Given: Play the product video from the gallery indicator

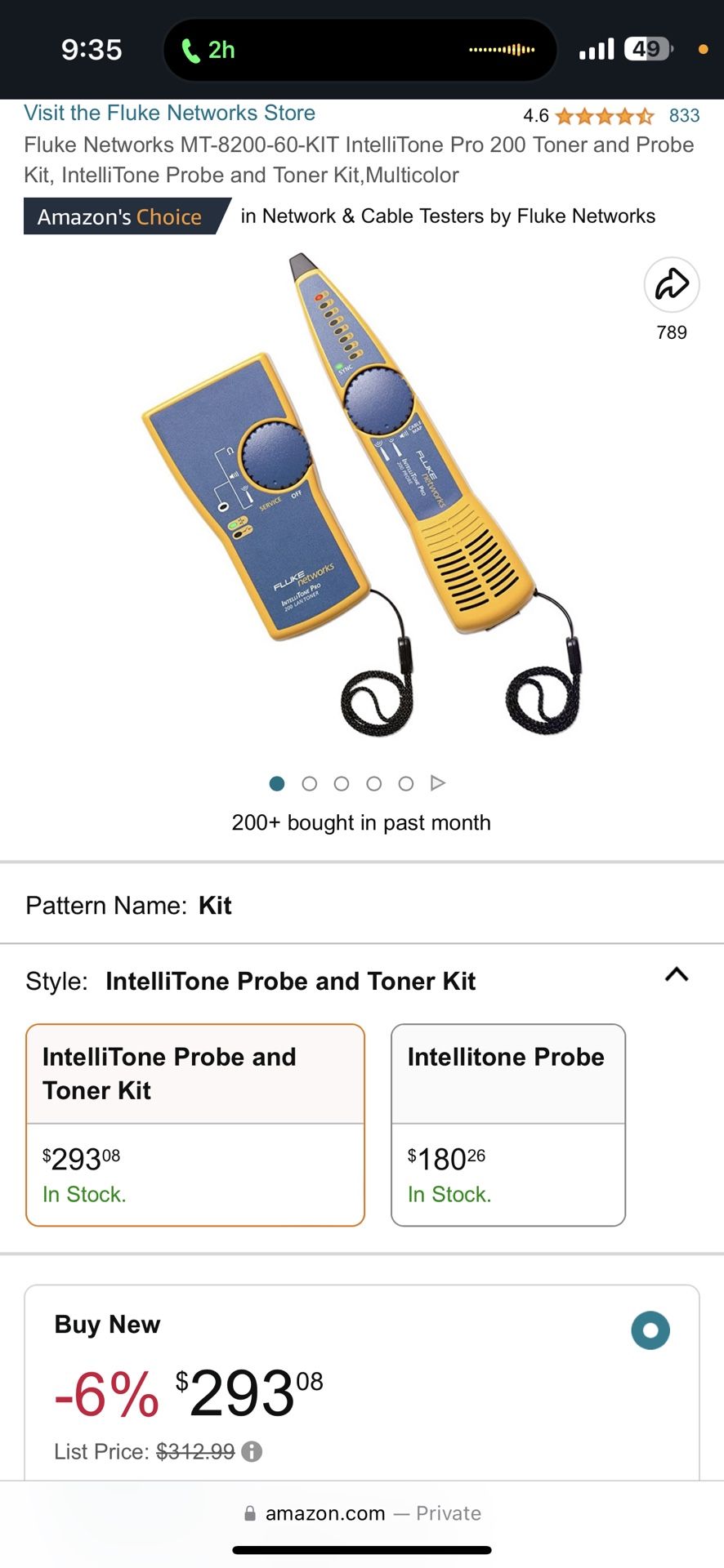Looking at the screenshot, I should point(438,783).
